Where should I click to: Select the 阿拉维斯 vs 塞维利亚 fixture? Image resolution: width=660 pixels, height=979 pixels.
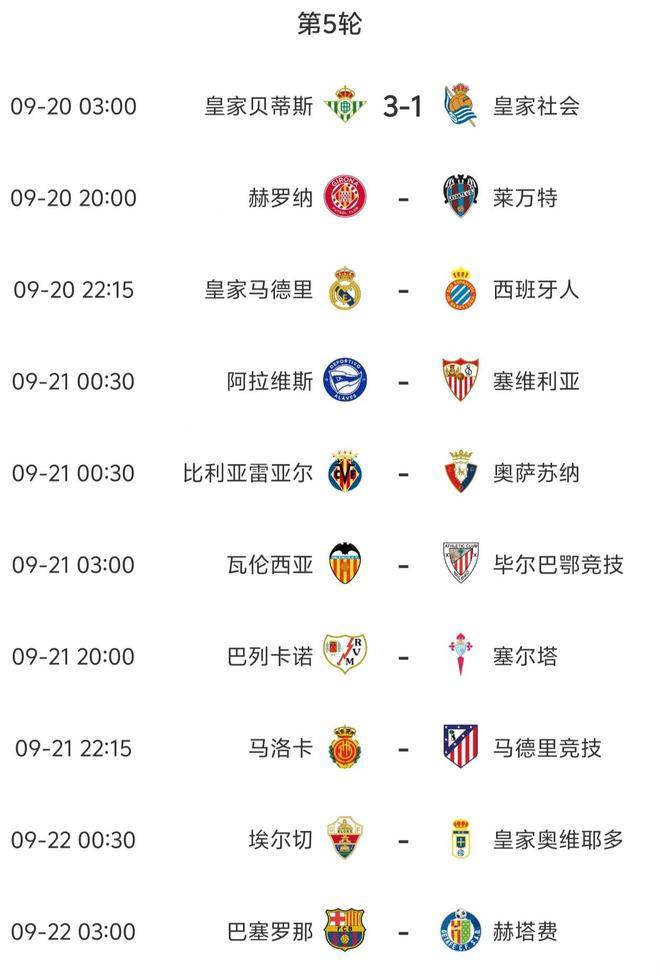click(403, 382)
